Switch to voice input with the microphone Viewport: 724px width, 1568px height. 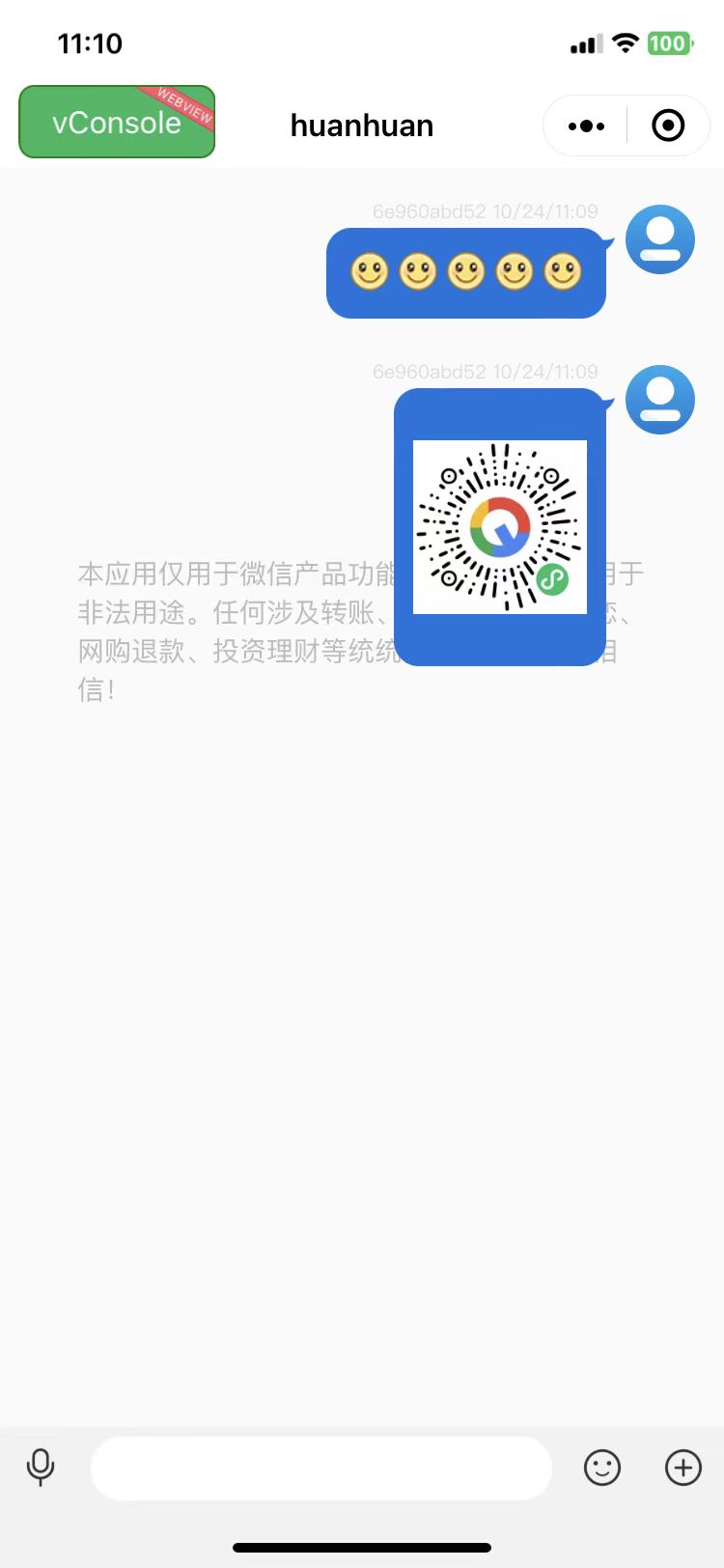pyautogui.click(x=41, y=1468)
